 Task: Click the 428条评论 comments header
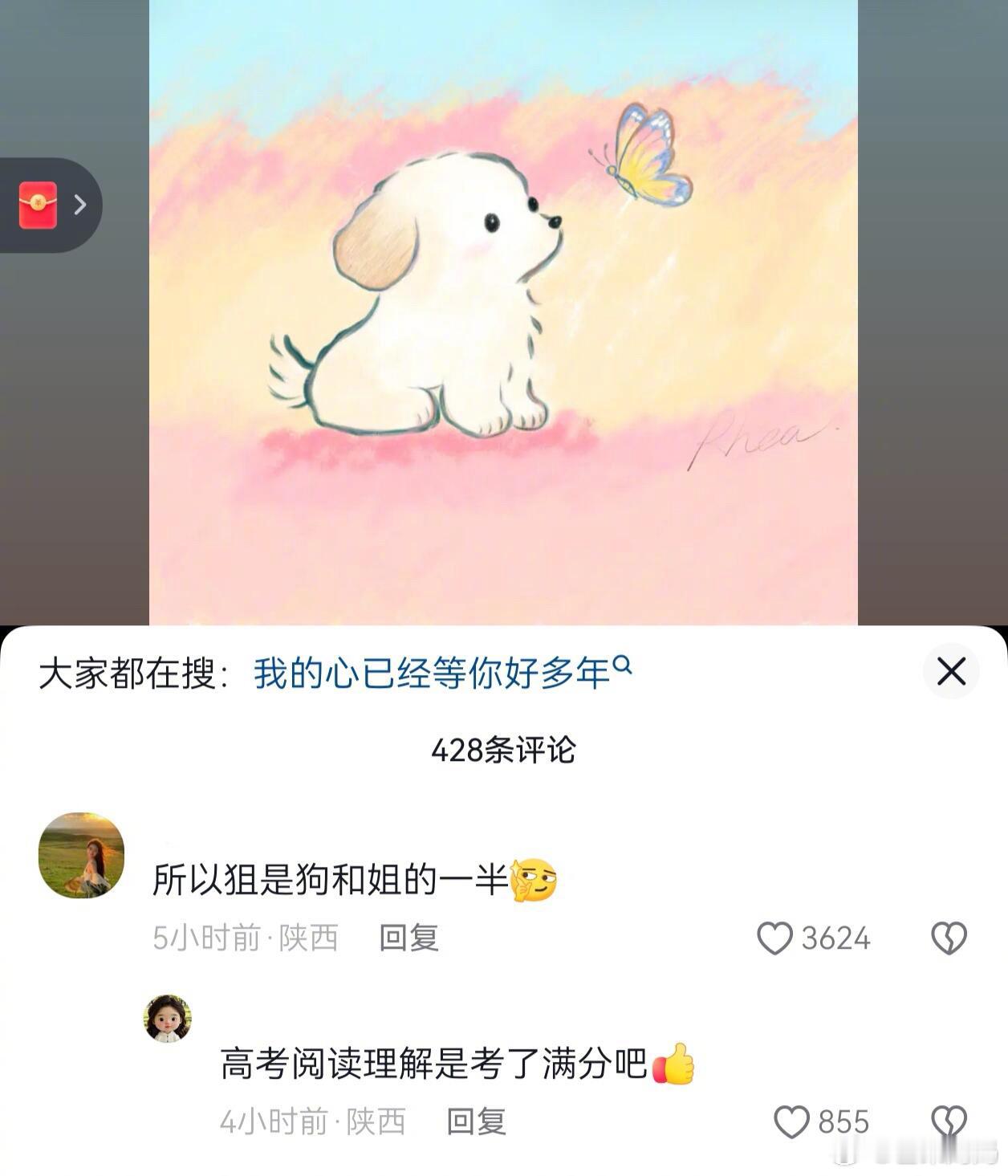click(x=504, y=751)
